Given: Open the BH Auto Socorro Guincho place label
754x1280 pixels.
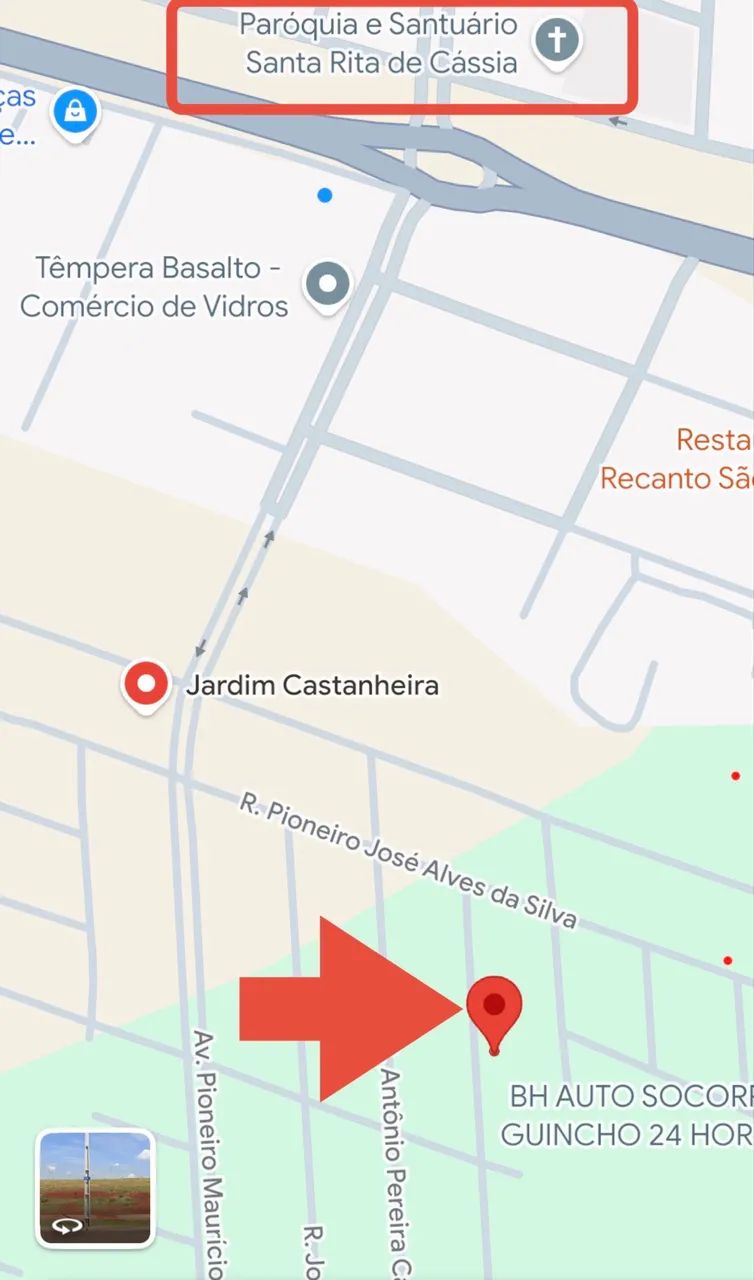Looking at the screenshot, I should [x=627, y=1115].
